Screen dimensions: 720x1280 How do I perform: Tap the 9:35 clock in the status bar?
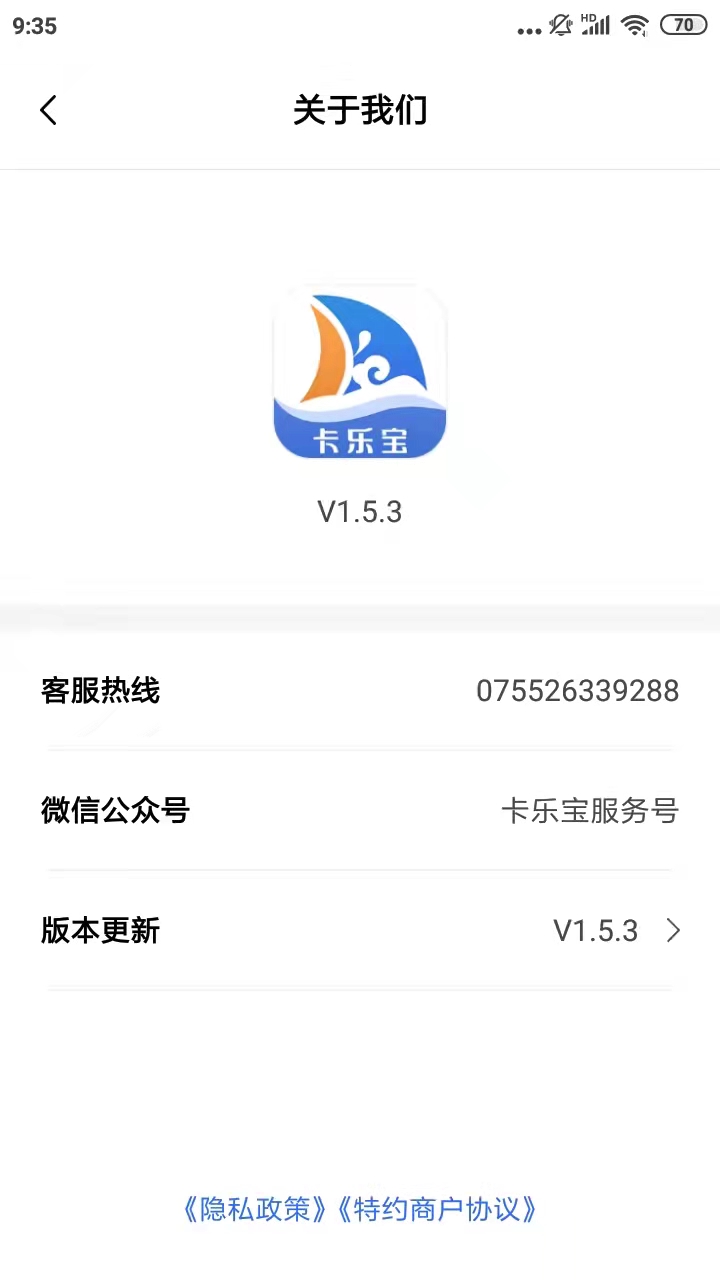(x=34, y=26)
